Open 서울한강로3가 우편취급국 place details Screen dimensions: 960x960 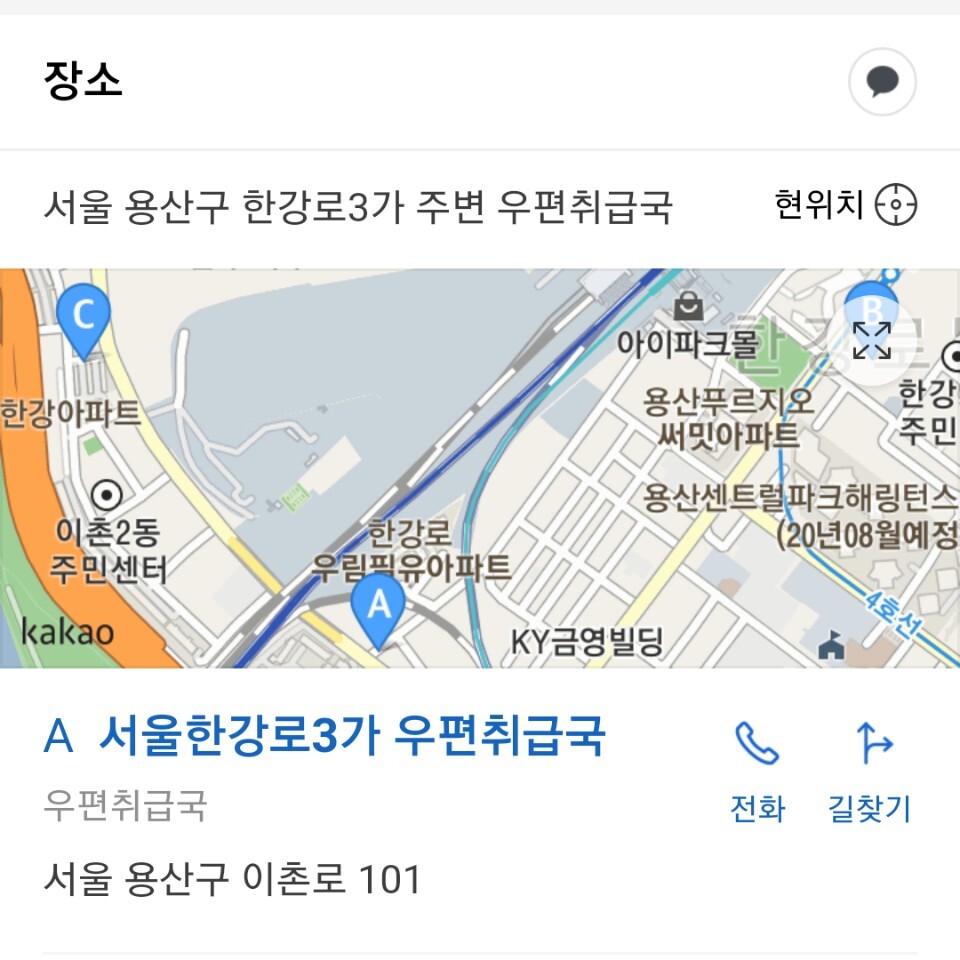[x=351, y=737]
